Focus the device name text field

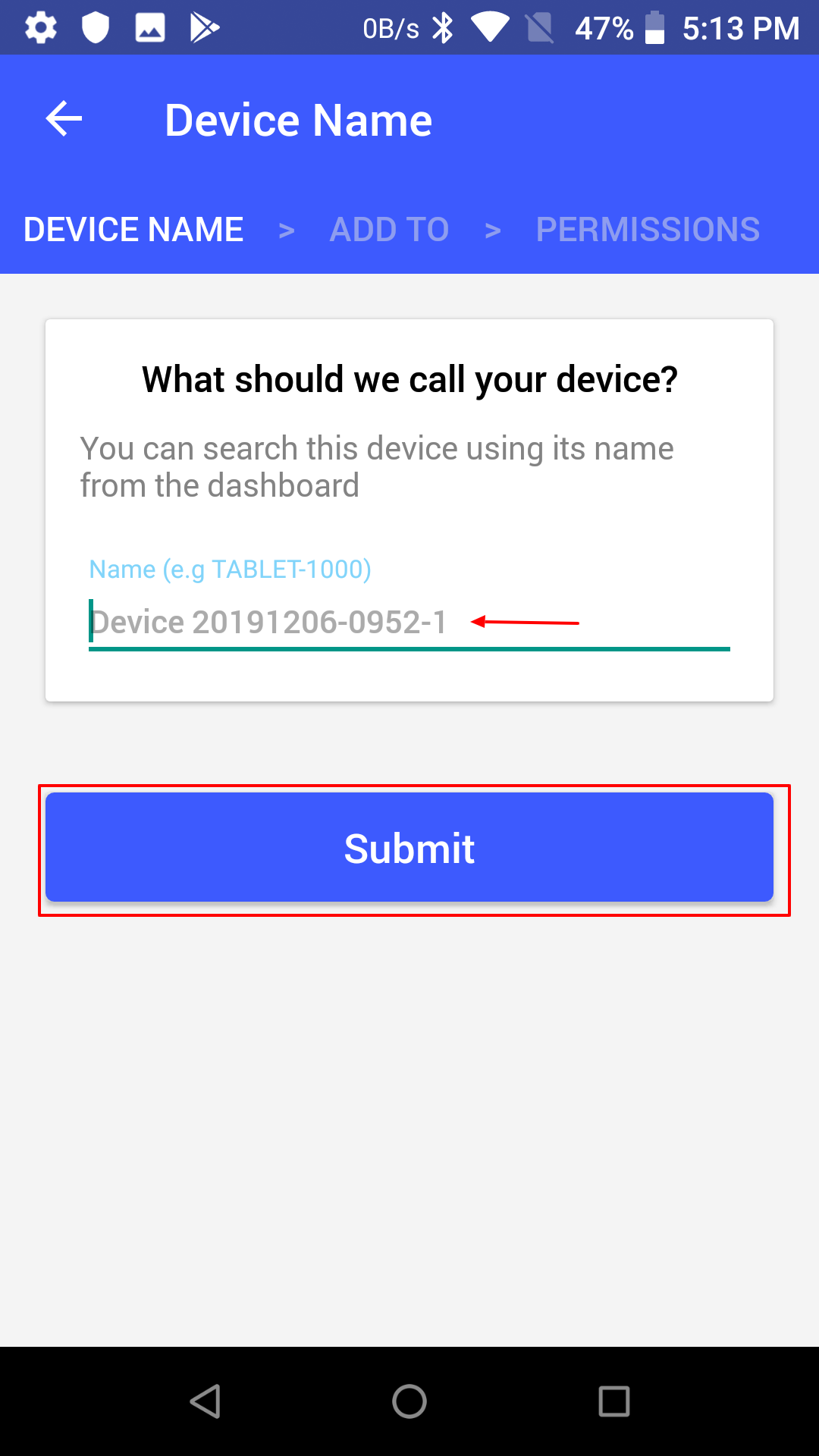(409, 623)
